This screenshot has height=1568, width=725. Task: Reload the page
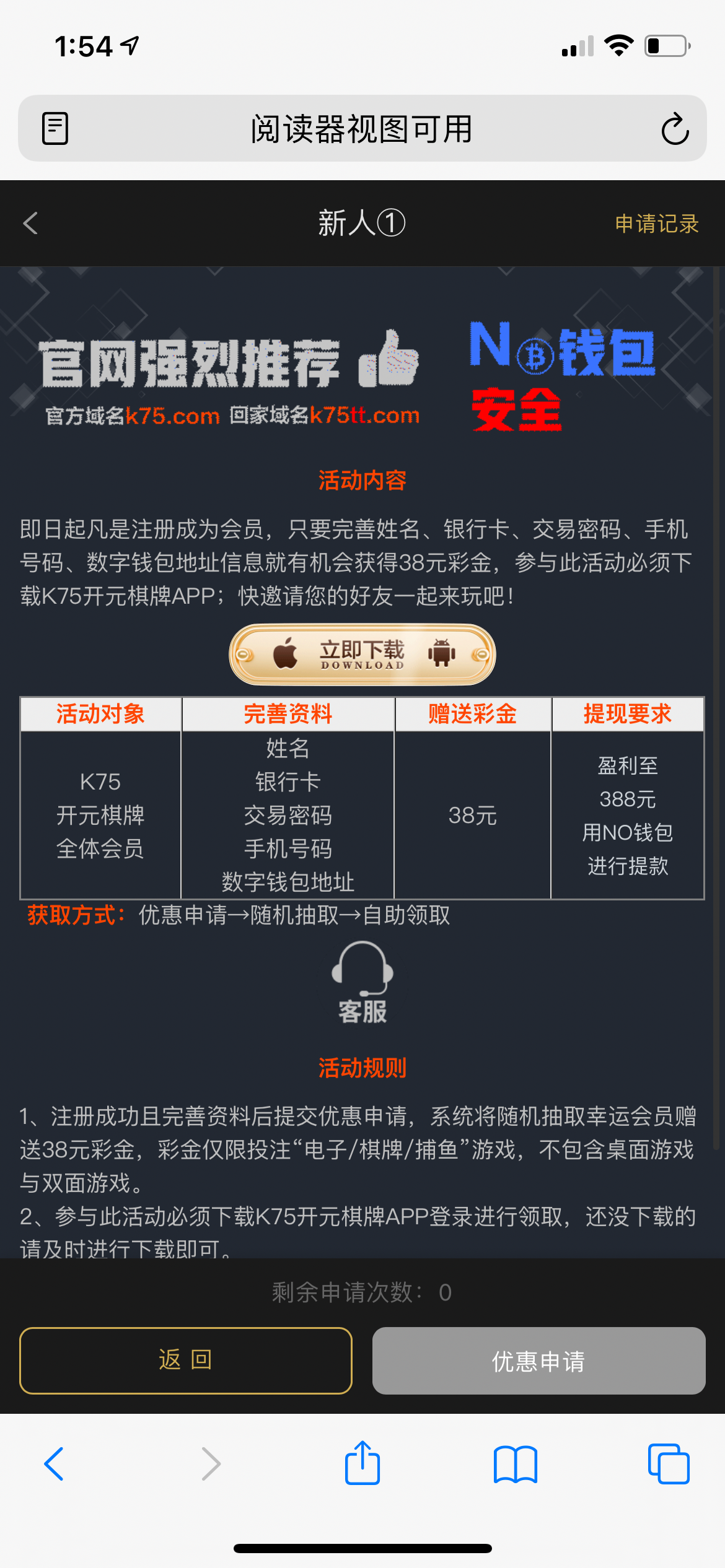[x=675, y=129]
